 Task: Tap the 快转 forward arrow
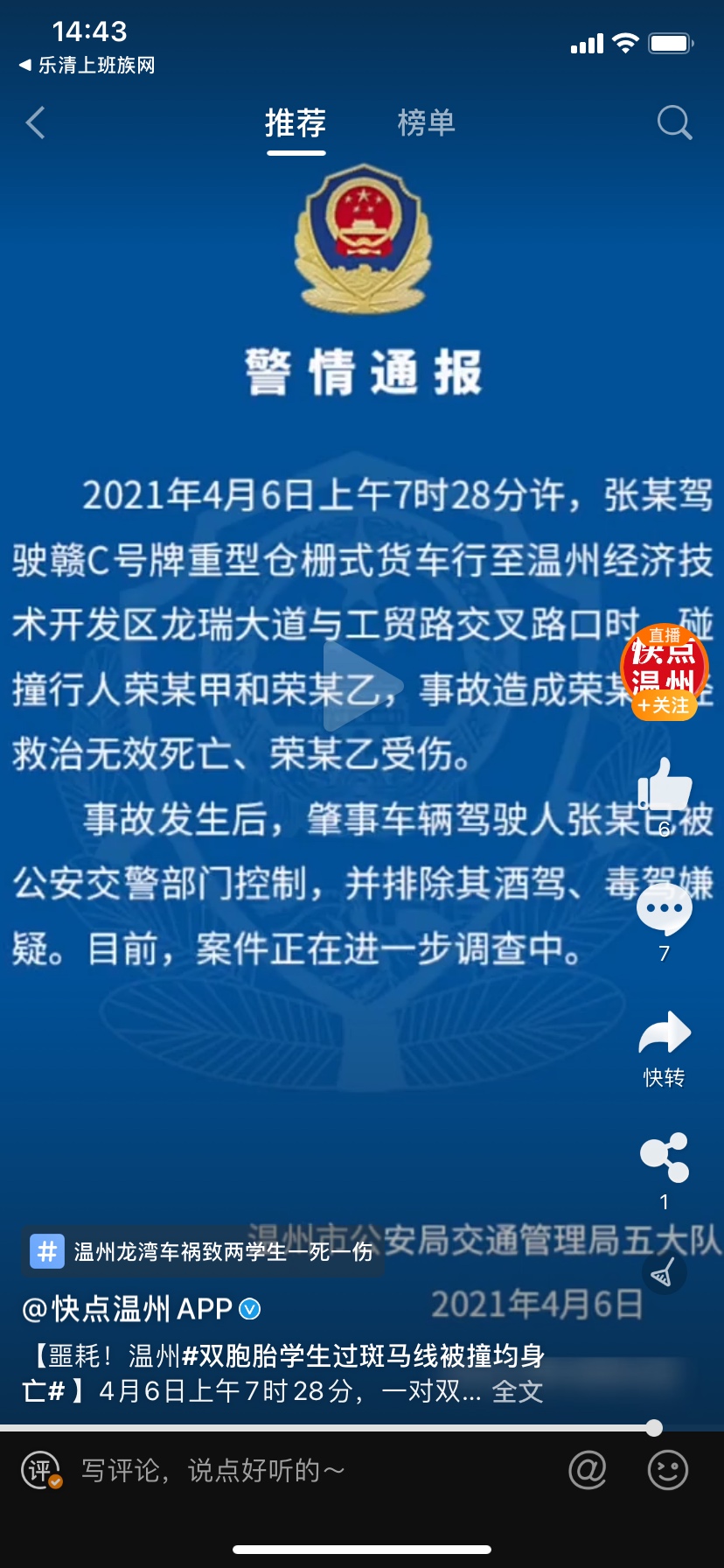[665, 1035]
